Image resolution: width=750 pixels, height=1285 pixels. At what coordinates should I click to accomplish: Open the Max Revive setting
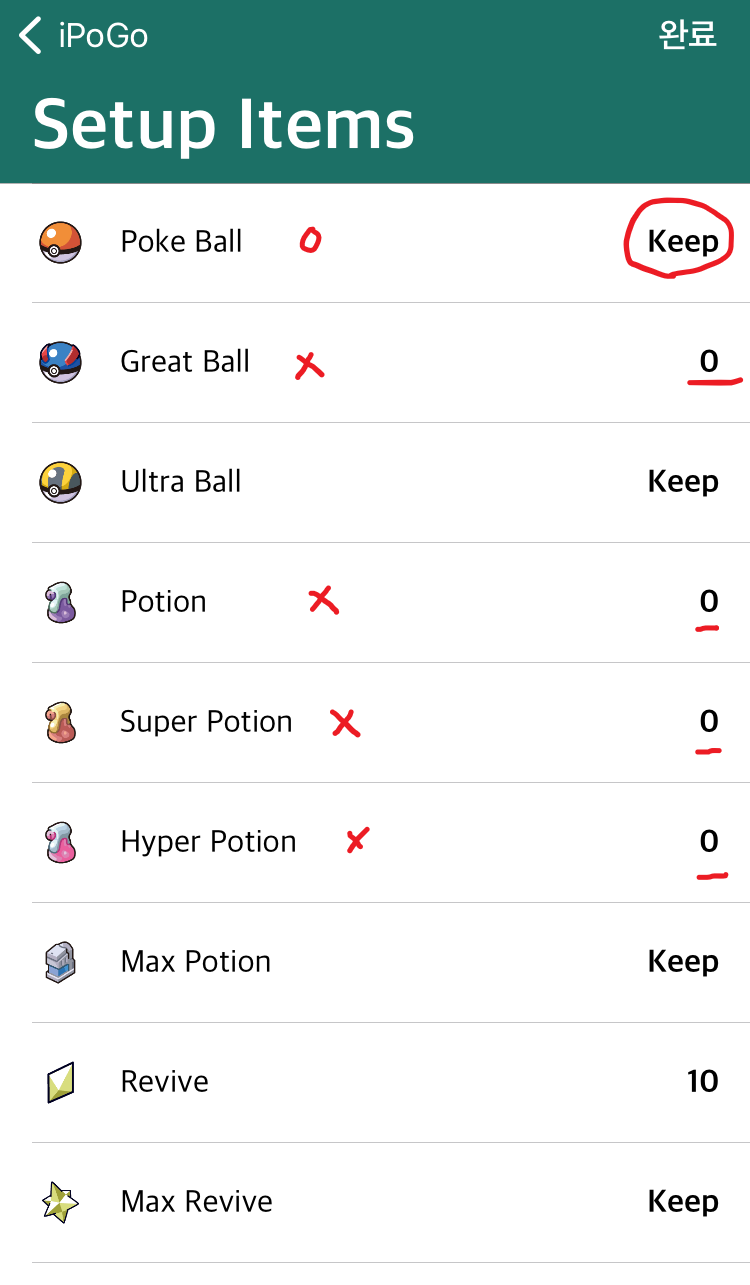pyautogui.click(x=375, y=1203)
